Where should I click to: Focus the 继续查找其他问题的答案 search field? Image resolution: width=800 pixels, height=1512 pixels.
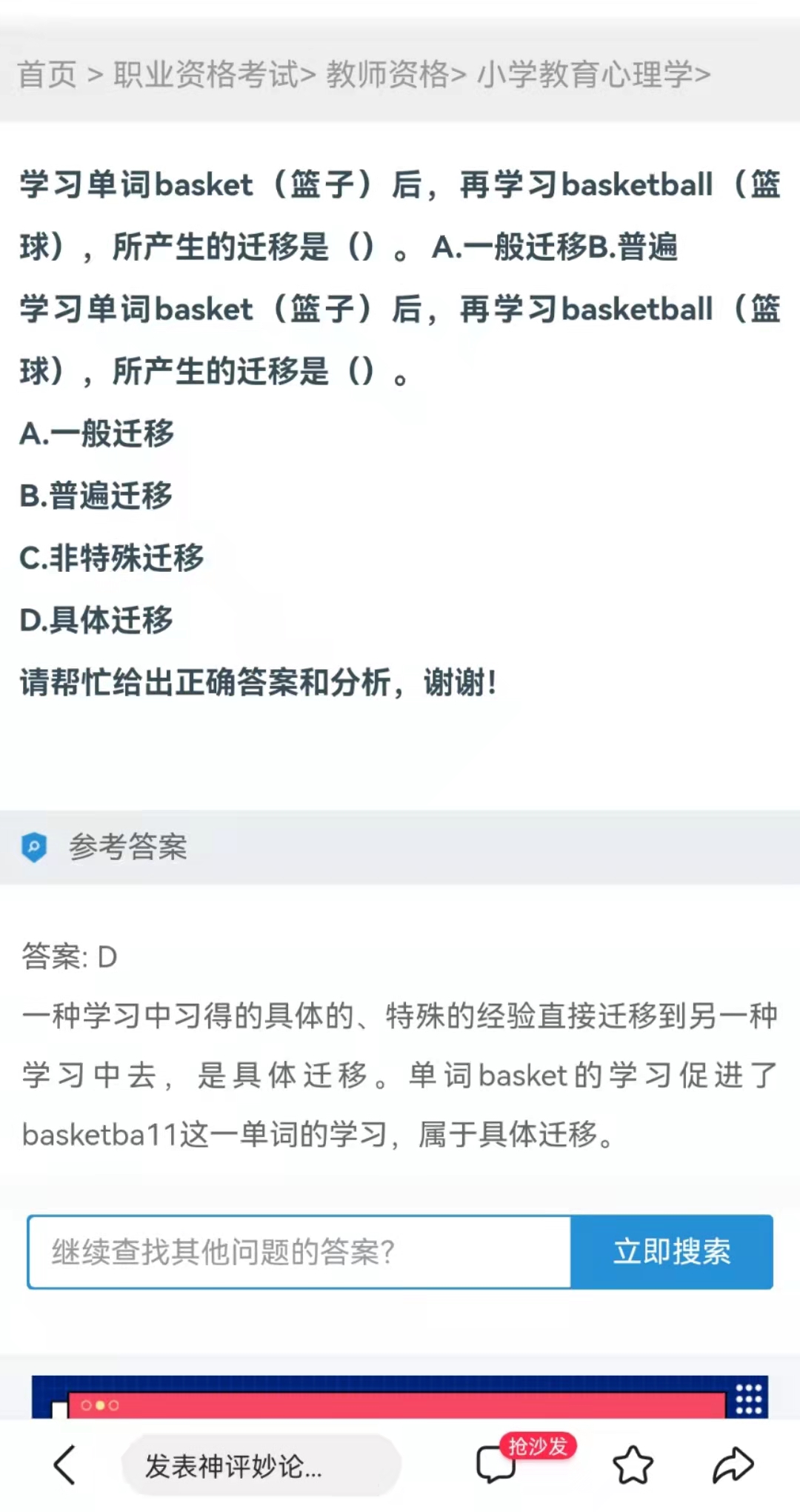tap(299, 1251)
